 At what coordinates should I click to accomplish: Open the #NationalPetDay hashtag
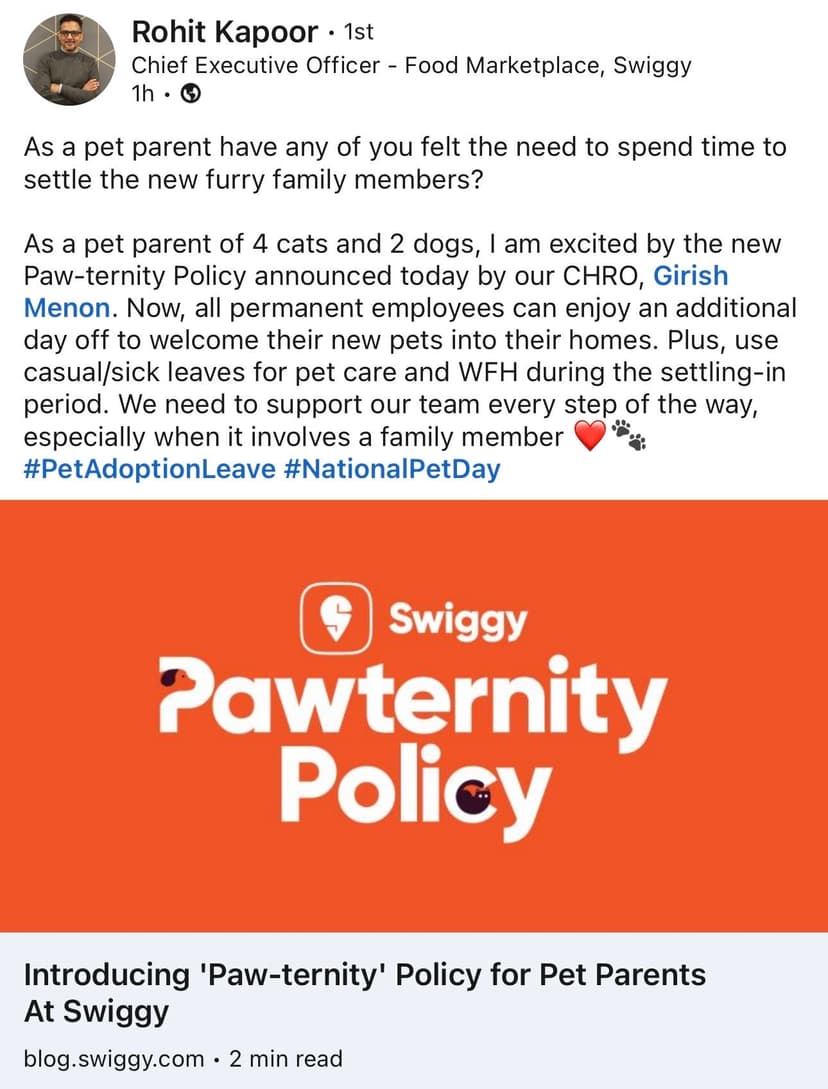pyautogui.click(x=392, y=469)
